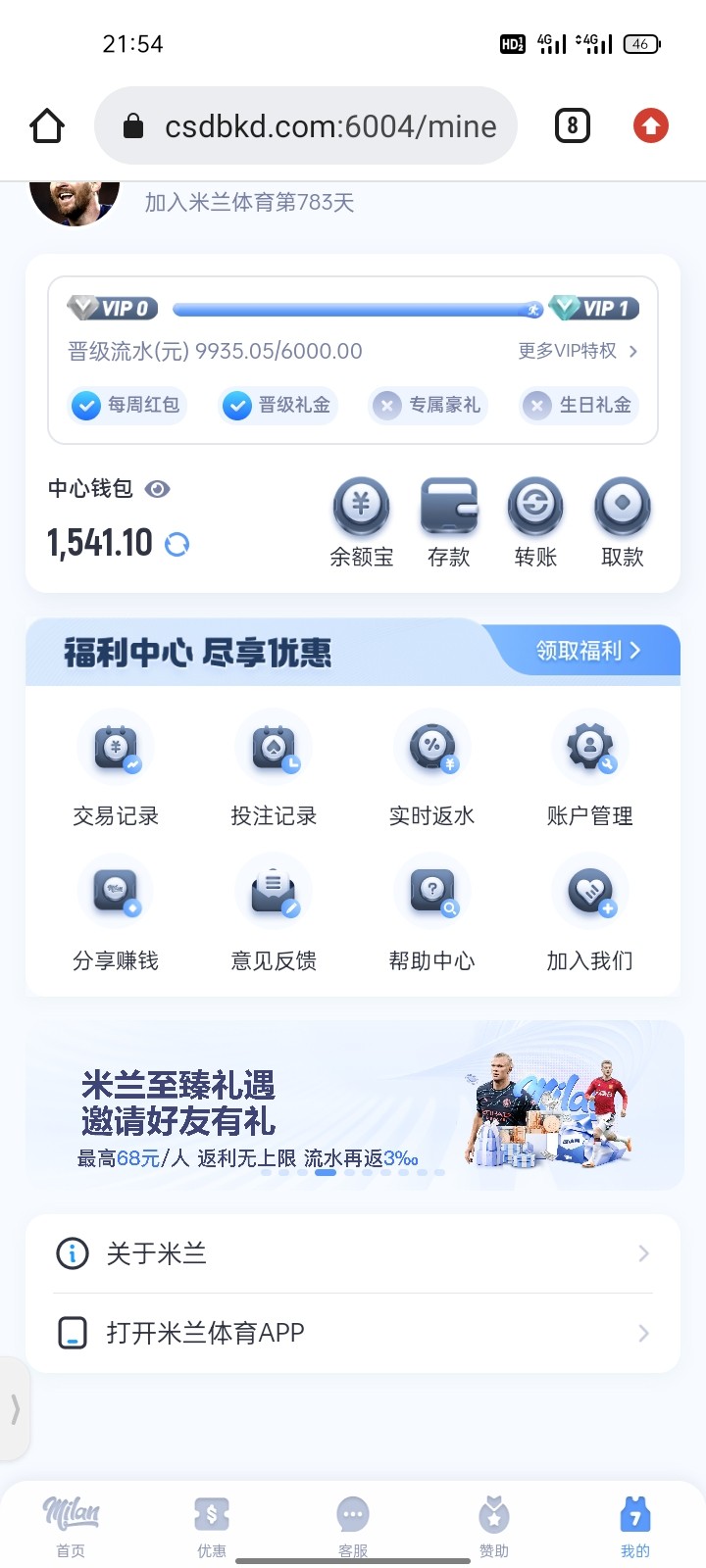Screen dimensions: 706x1568
Task: Go to 账户管理
Action: [x=589, y=770]
